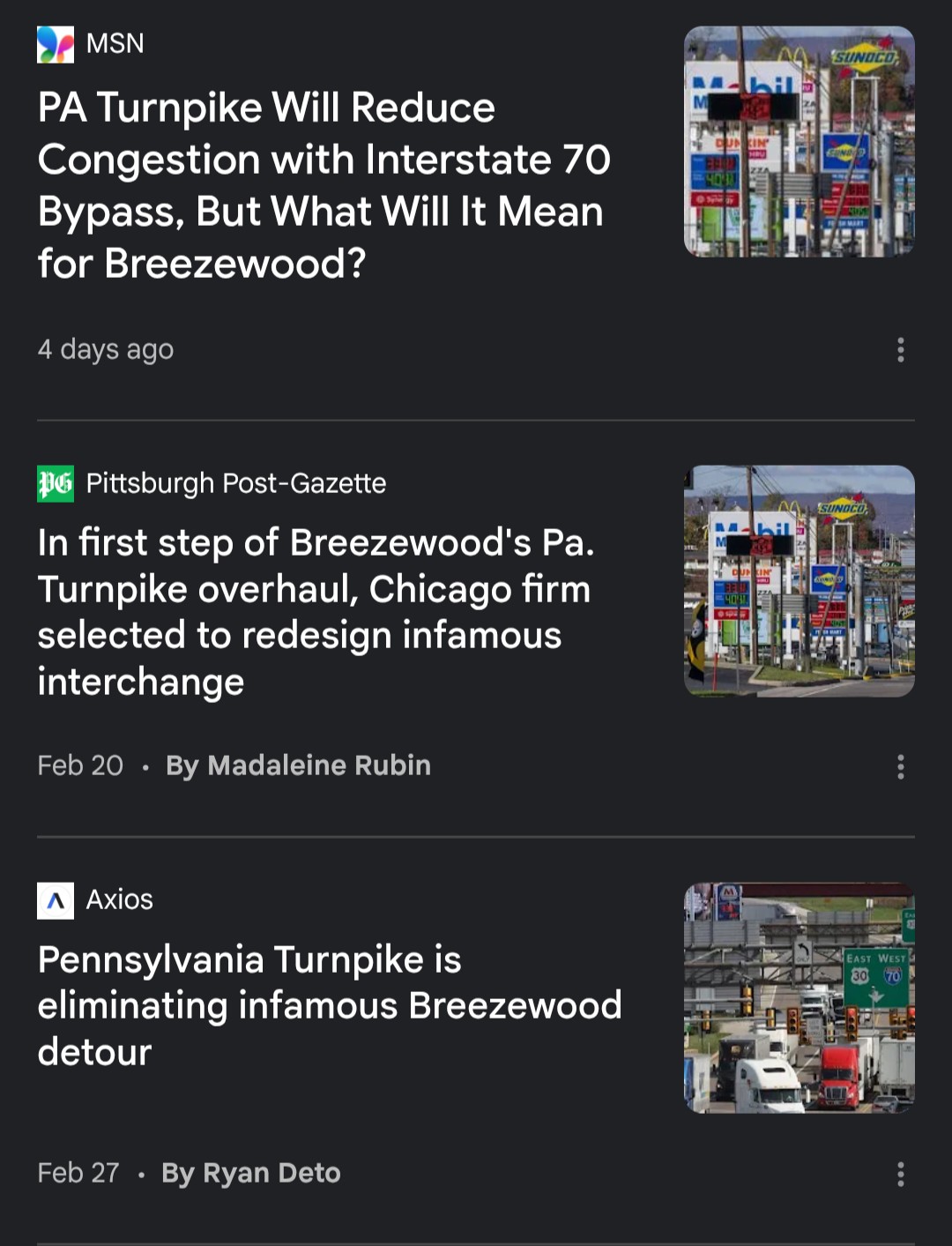Show more options for the Ryan Deto article
This screenshot has width=952, height=1246.
(900, 1174)
